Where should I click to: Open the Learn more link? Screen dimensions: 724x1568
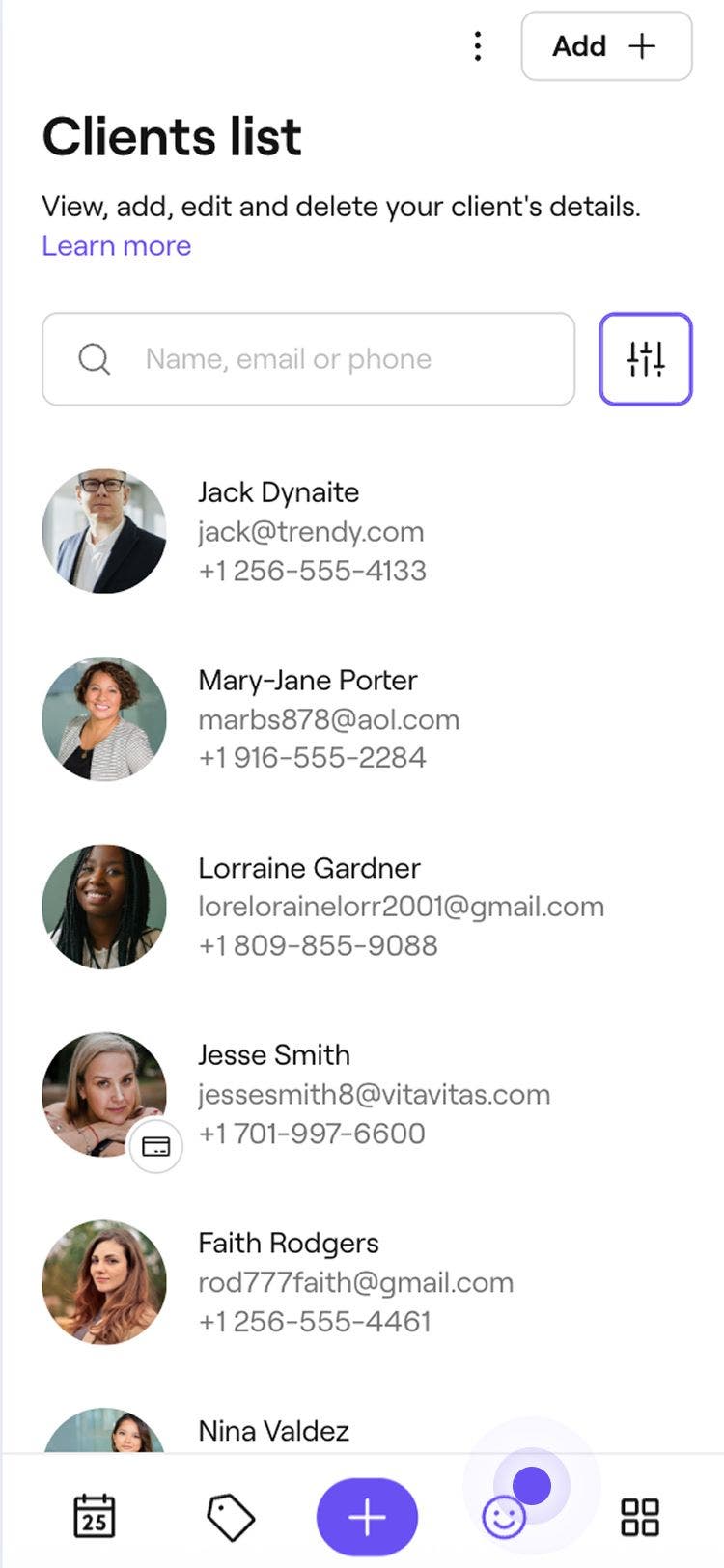coord(116,246)
